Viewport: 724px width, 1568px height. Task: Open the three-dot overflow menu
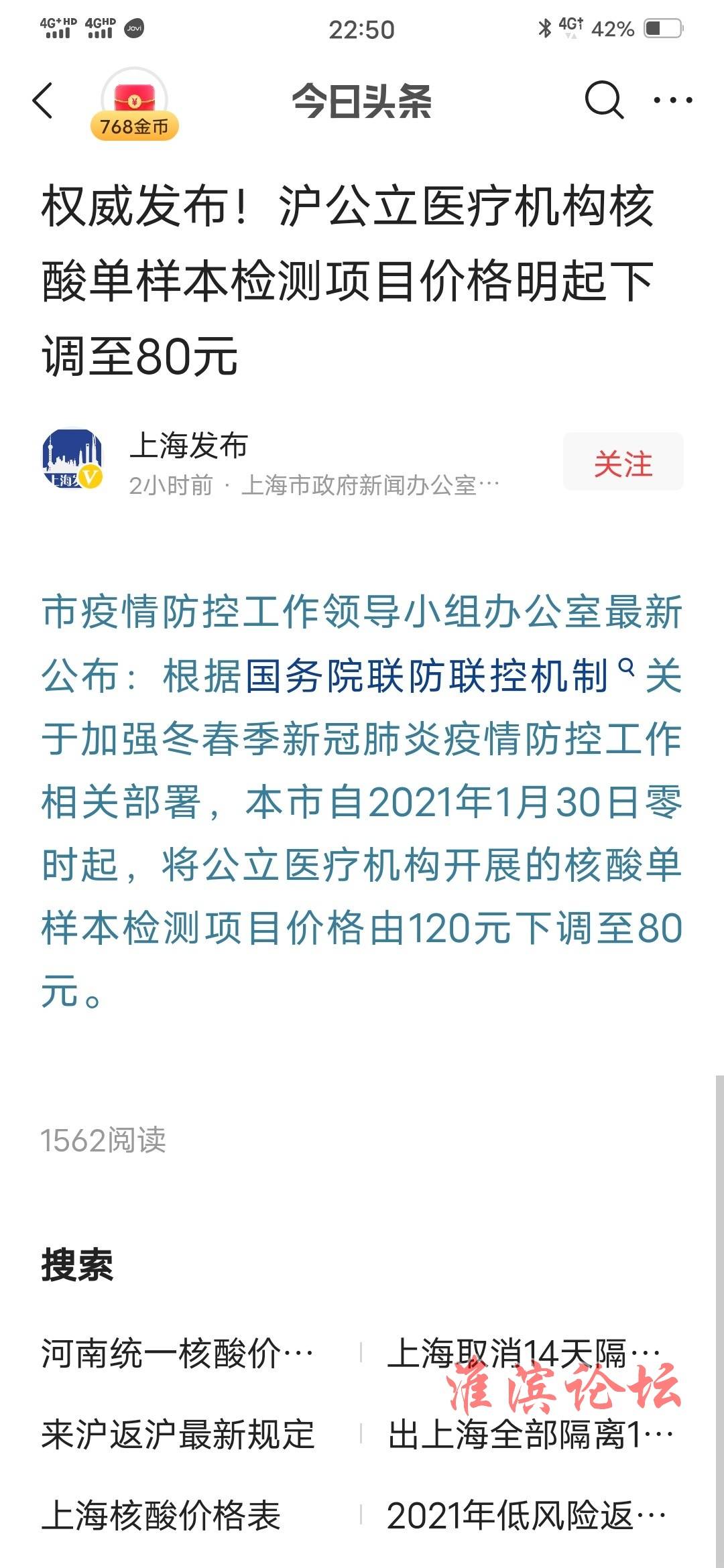pos(672,101)
